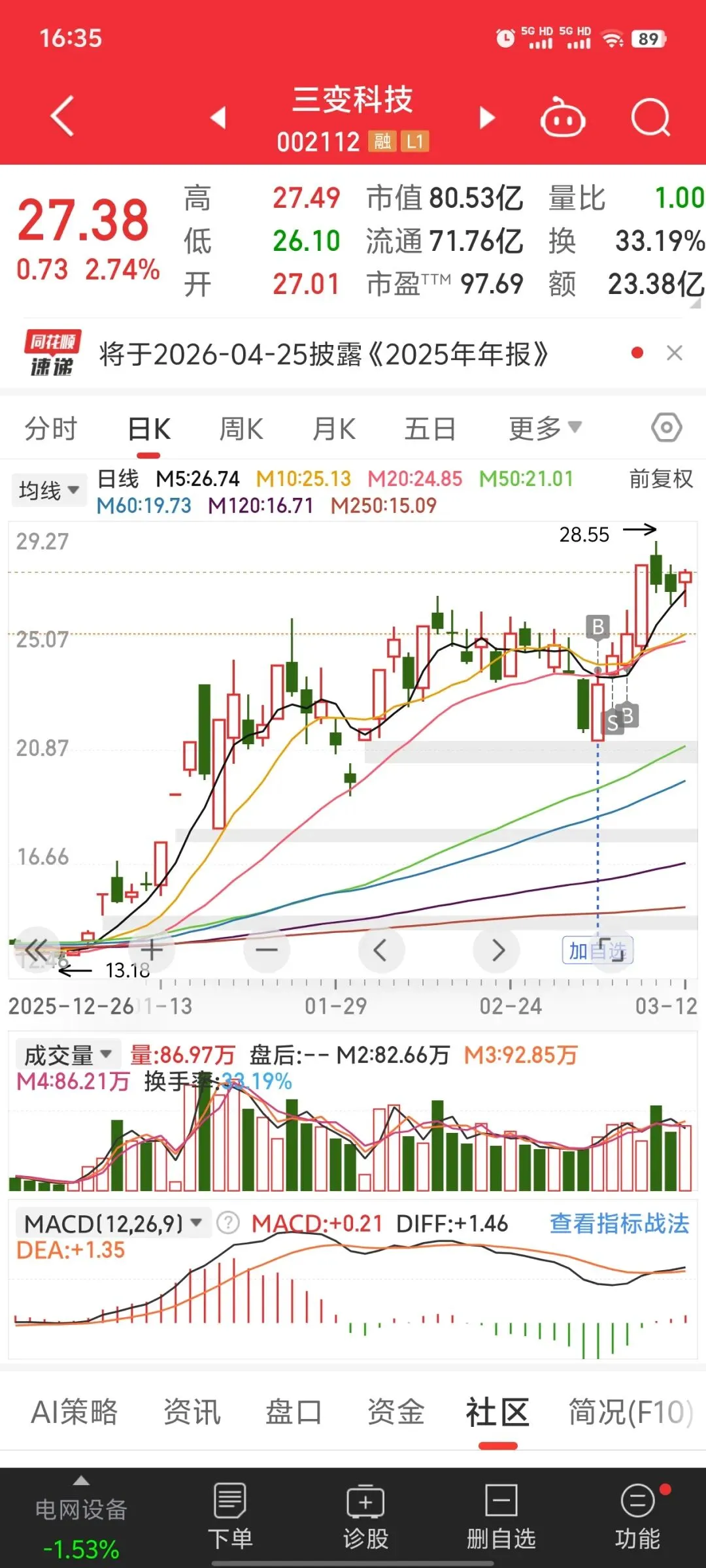The image size is (706, 1568).
Task: Switch to the 五日 chart tab
Action: click(x=429, y=429)
